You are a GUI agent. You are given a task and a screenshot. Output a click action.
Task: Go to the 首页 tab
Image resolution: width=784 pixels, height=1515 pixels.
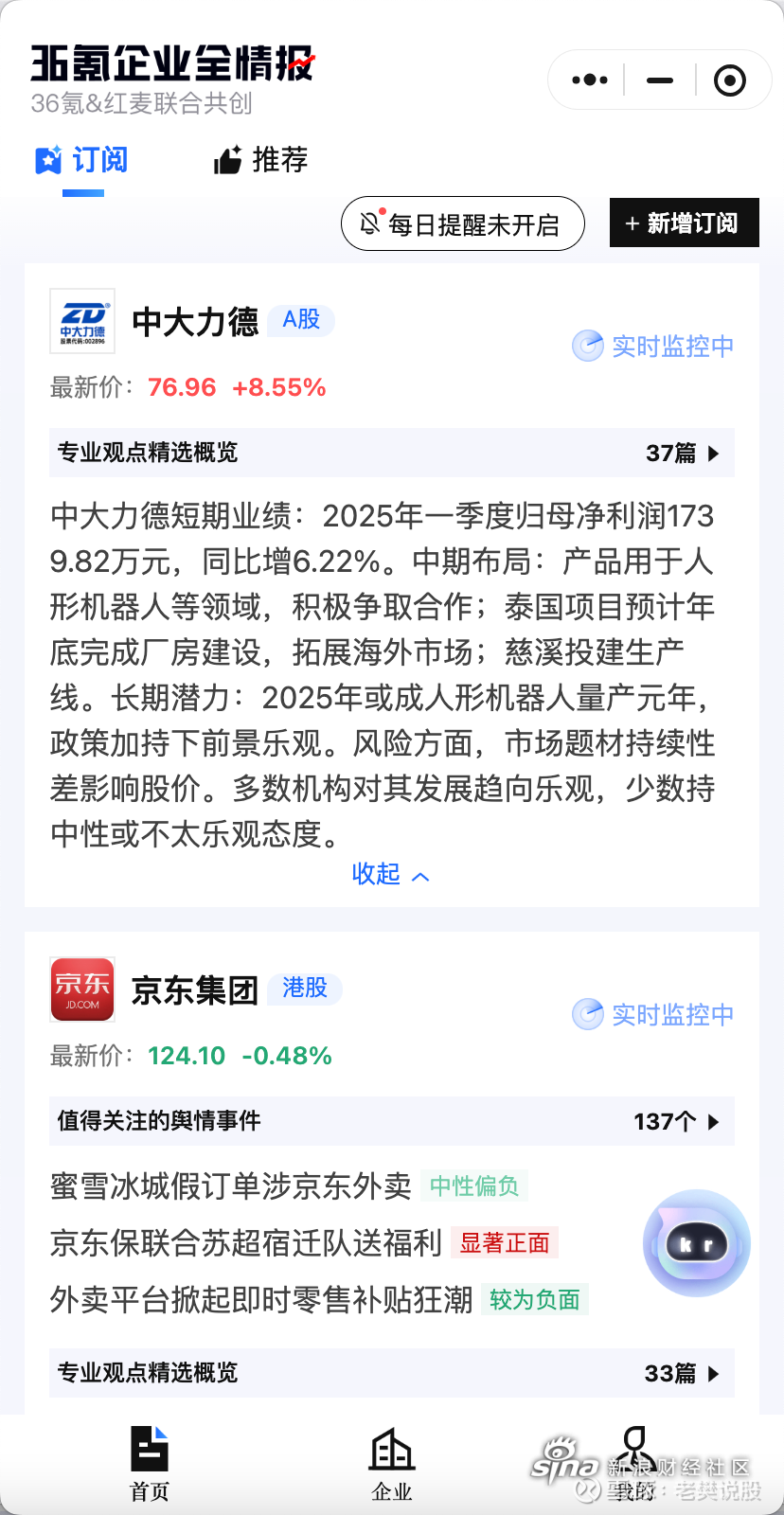pyautogui.click(x=150, y=1464)
